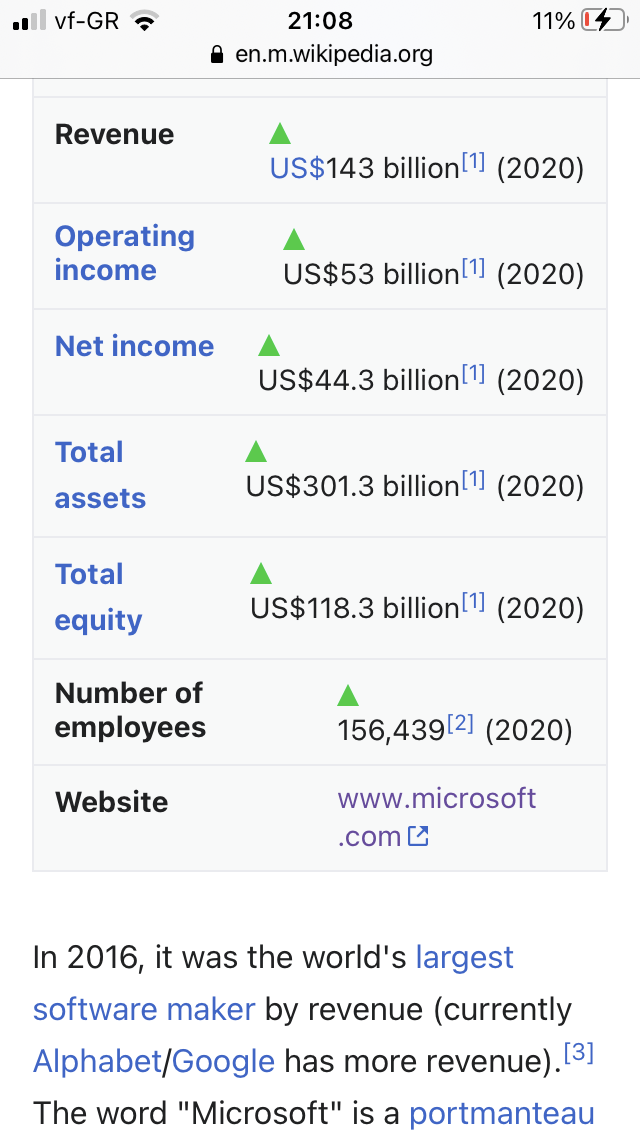Open the Operating income link
This screenshot has width=640, height=1136.
click(x=125, y=253)
